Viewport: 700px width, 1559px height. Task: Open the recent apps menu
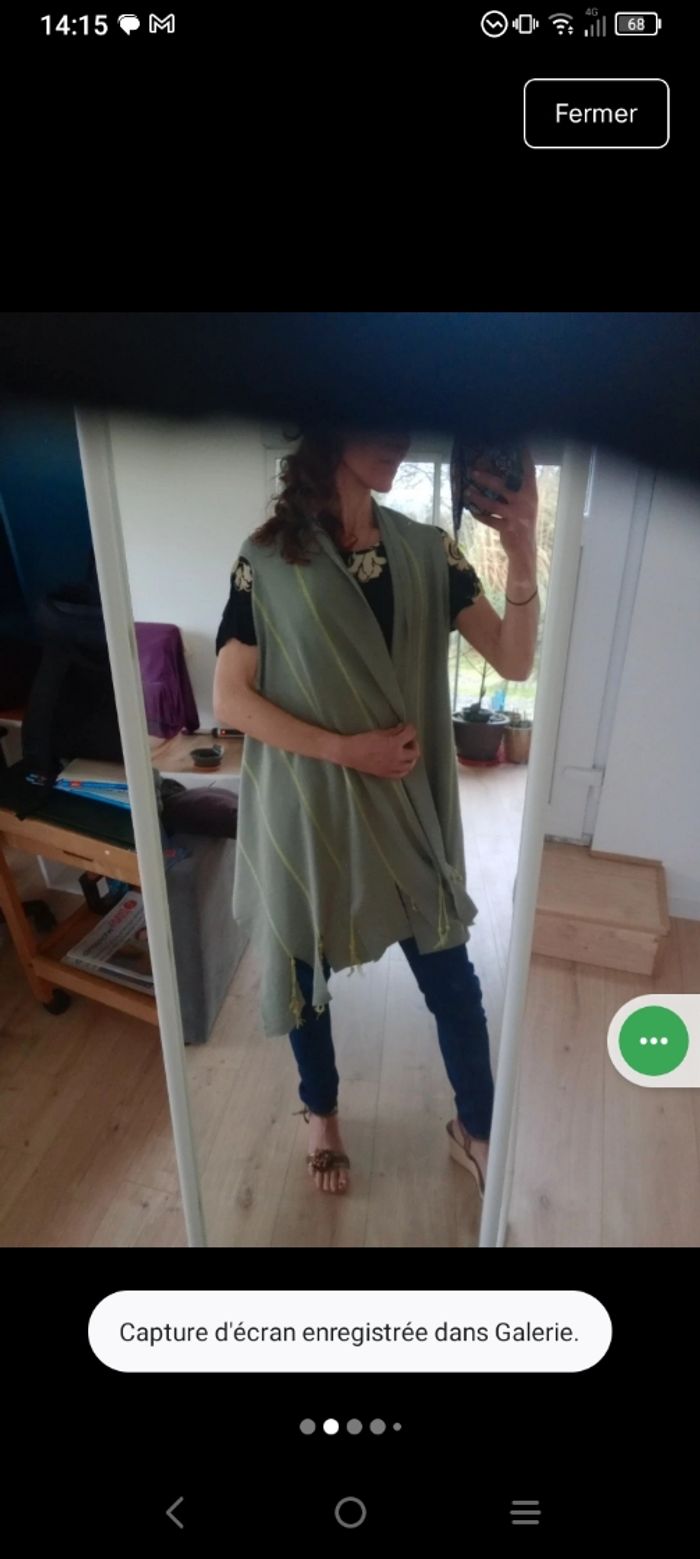(x=525, y=1512)
